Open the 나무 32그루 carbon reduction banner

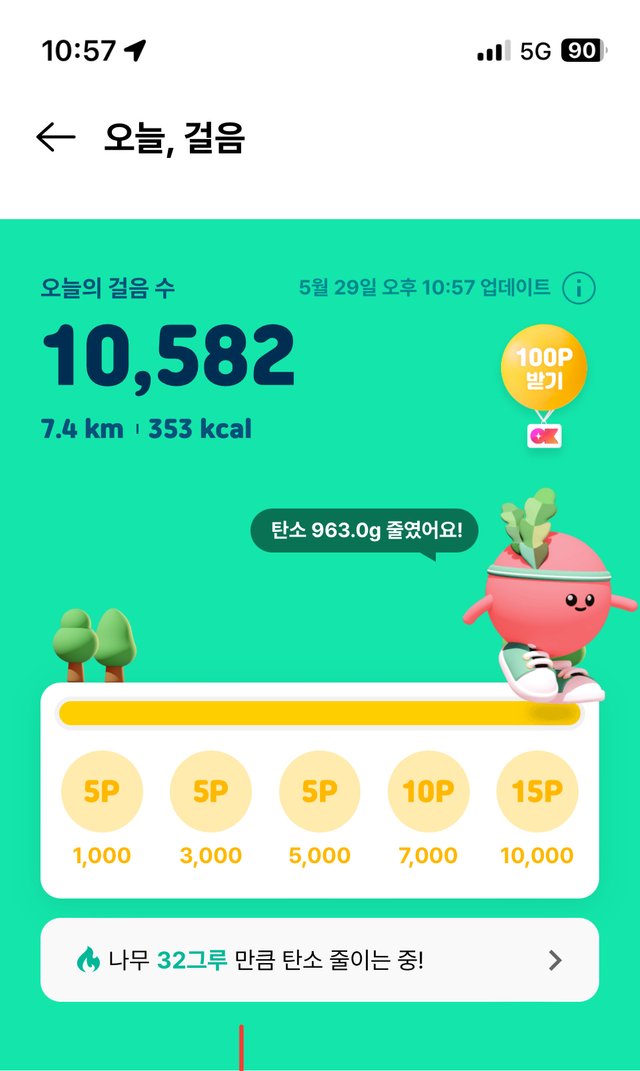[x=320, y=960]
